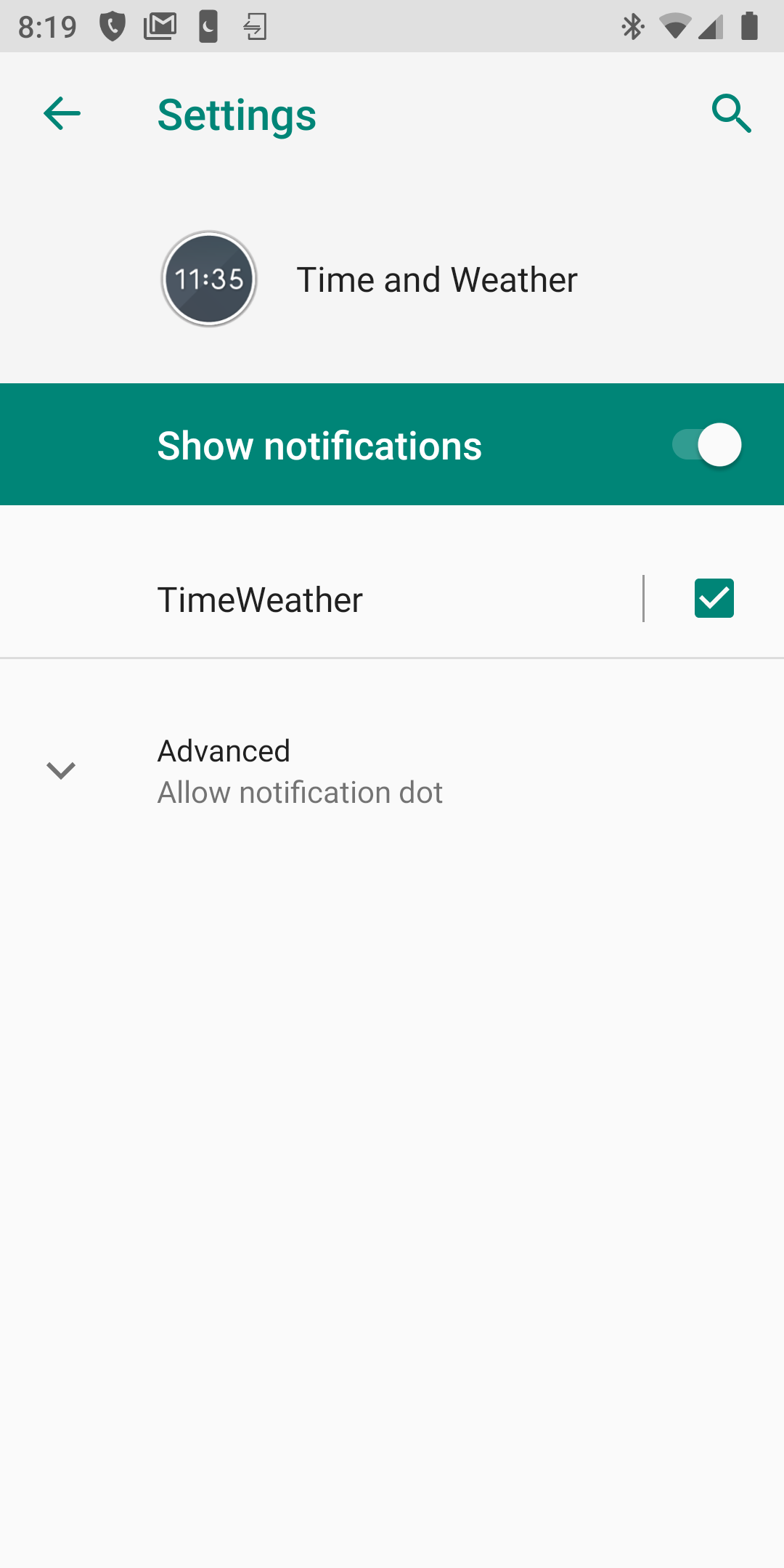Go back using the arrow icon

tap(62, 114)
